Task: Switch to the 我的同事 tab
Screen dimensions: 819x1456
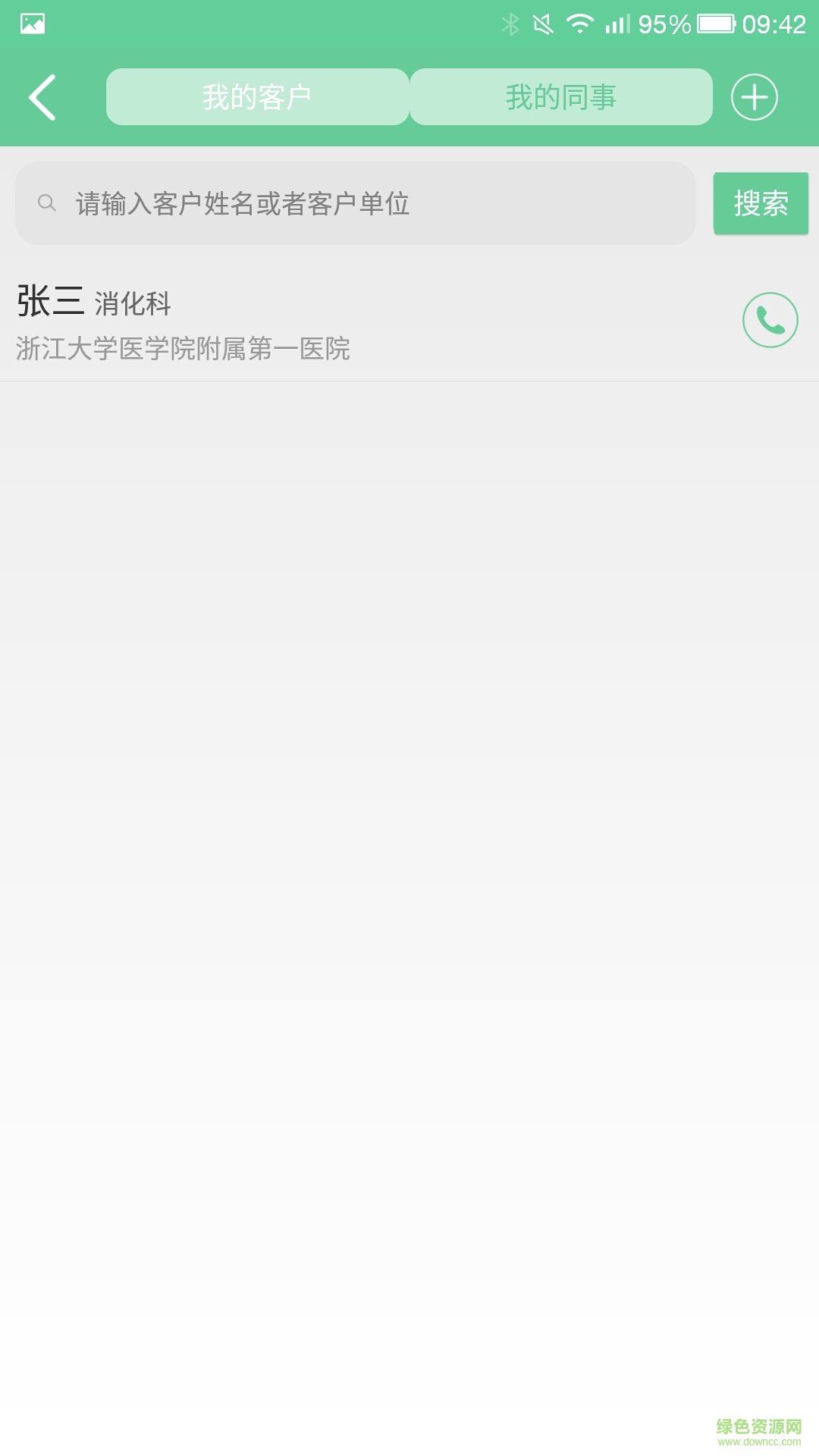Action: coord(561,96)
